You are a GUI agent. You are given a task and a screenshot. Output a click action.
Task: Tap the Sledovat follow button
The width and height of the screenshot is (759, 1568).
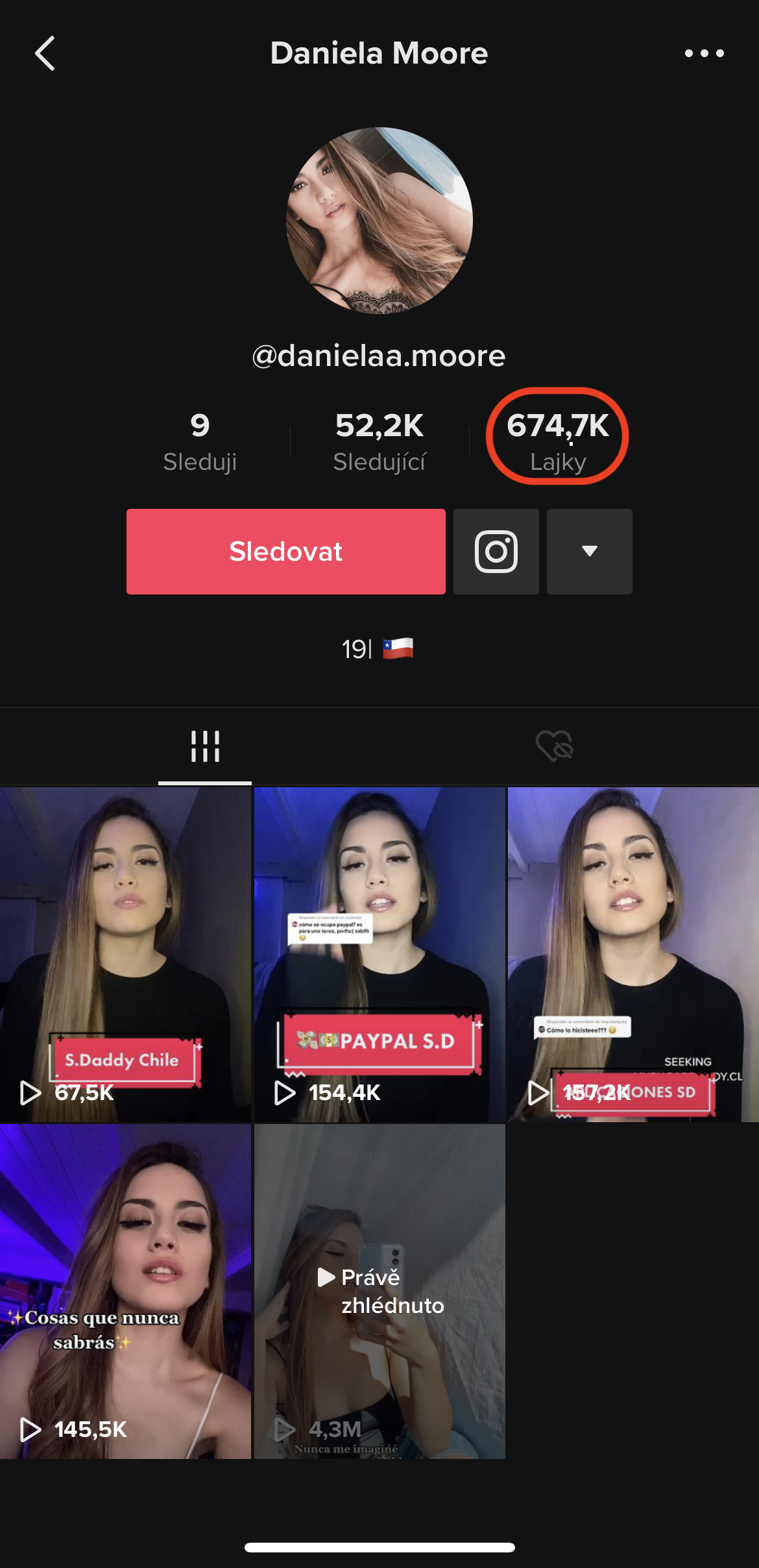click(286, 552)
